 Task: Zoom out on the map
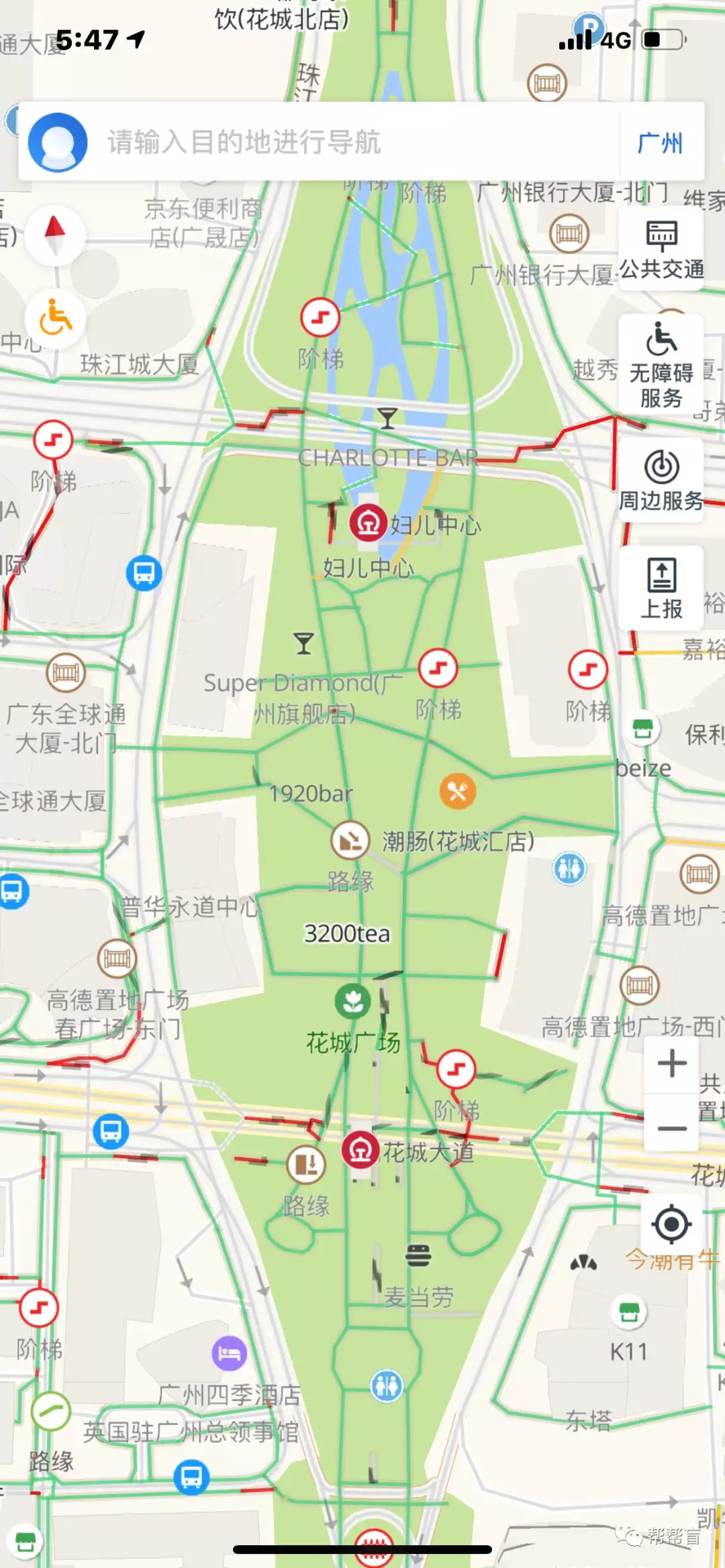click(671, 1129)
